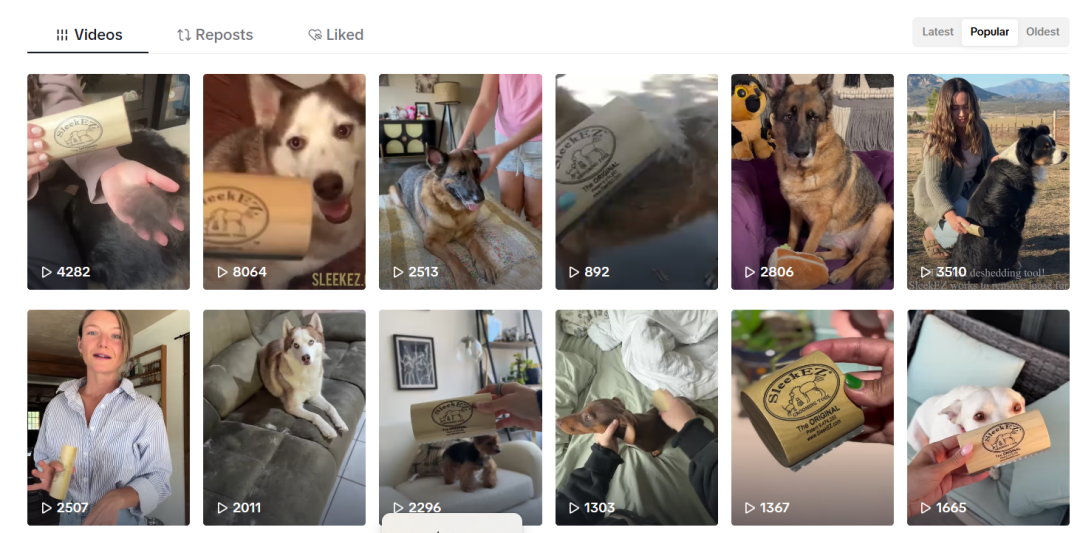Open the video with 892 plays
The image size is (1080, 533).
pyautogui.click(x=636, y=181)
